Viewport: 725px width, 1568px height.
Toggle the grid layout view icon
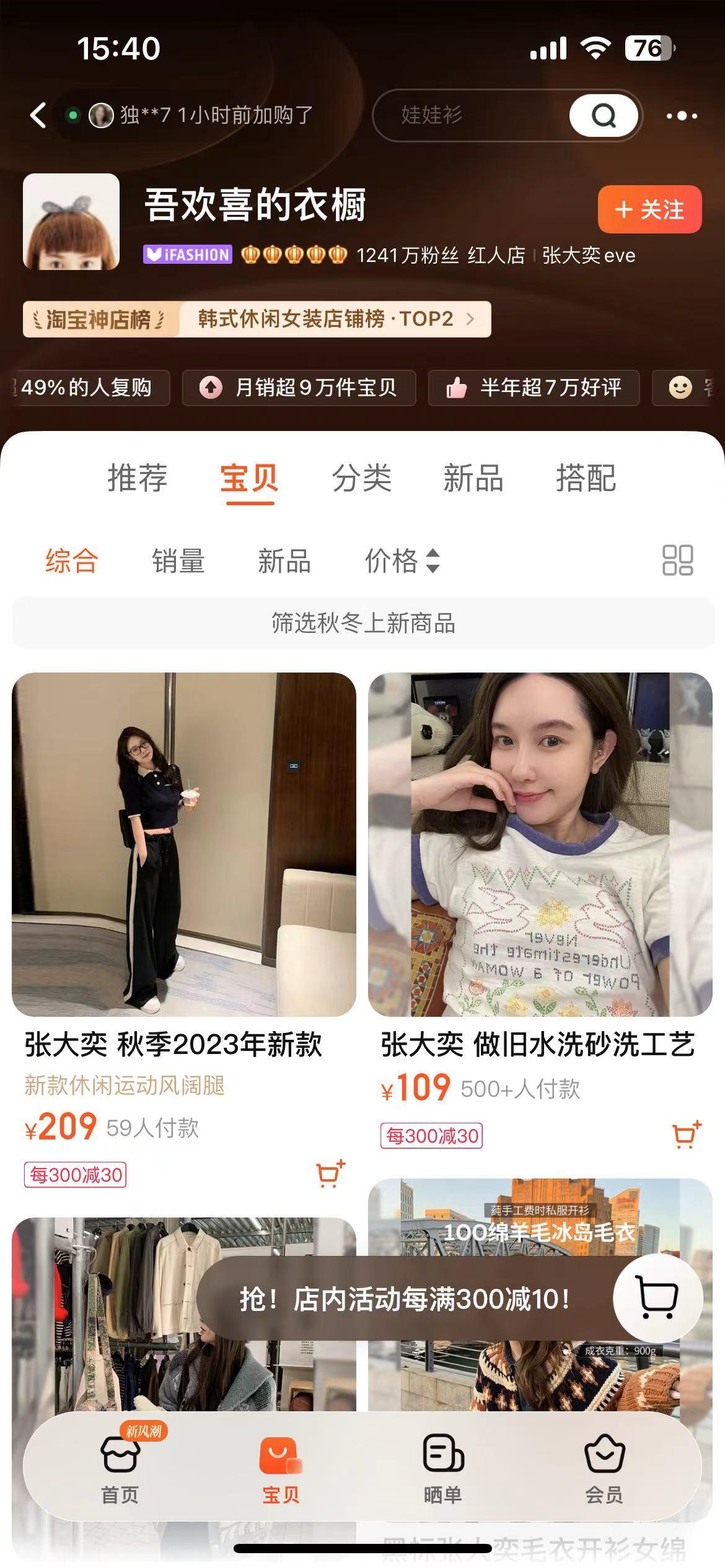pos(678,560)
